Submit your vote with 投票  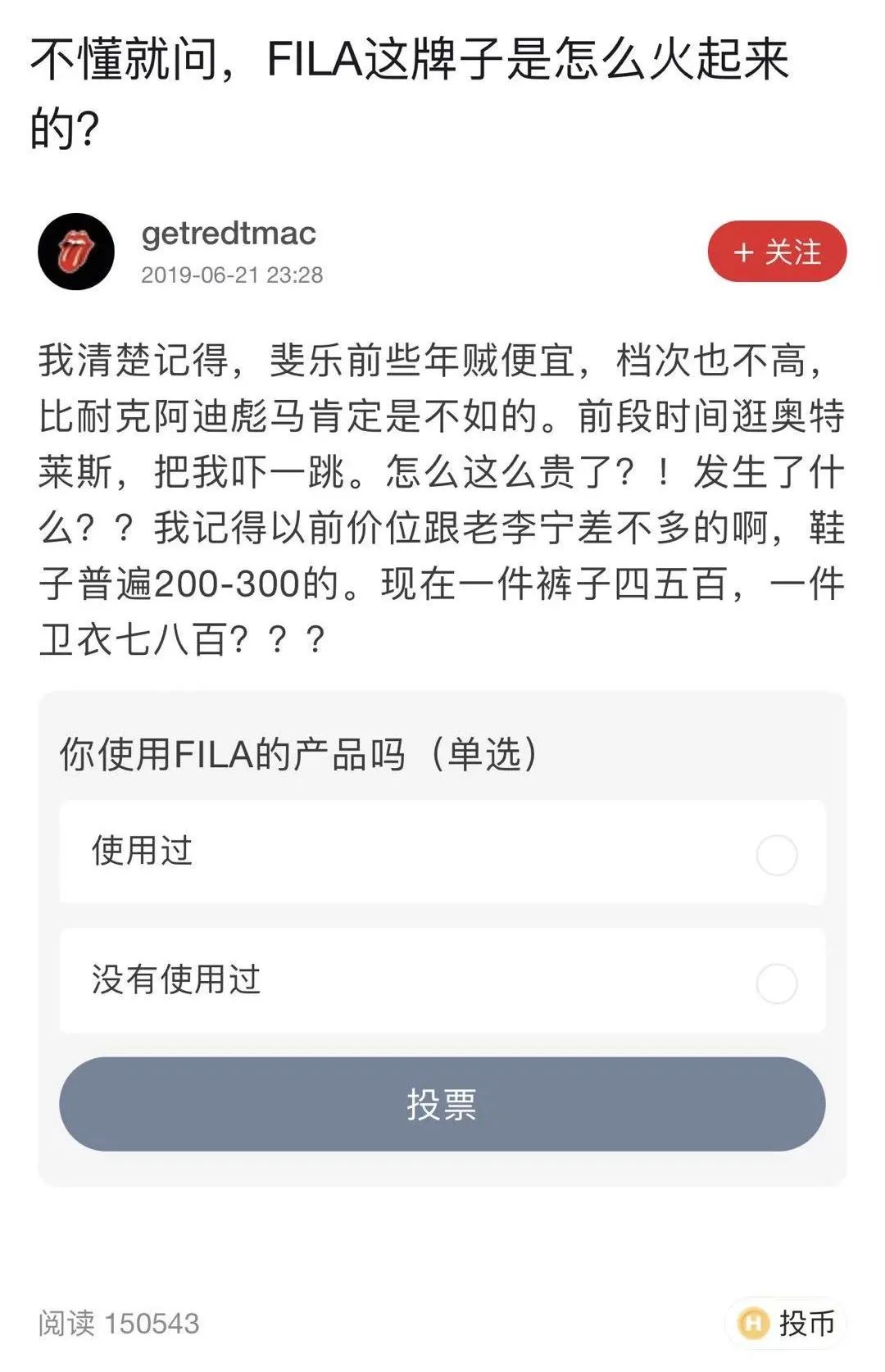442,1106
